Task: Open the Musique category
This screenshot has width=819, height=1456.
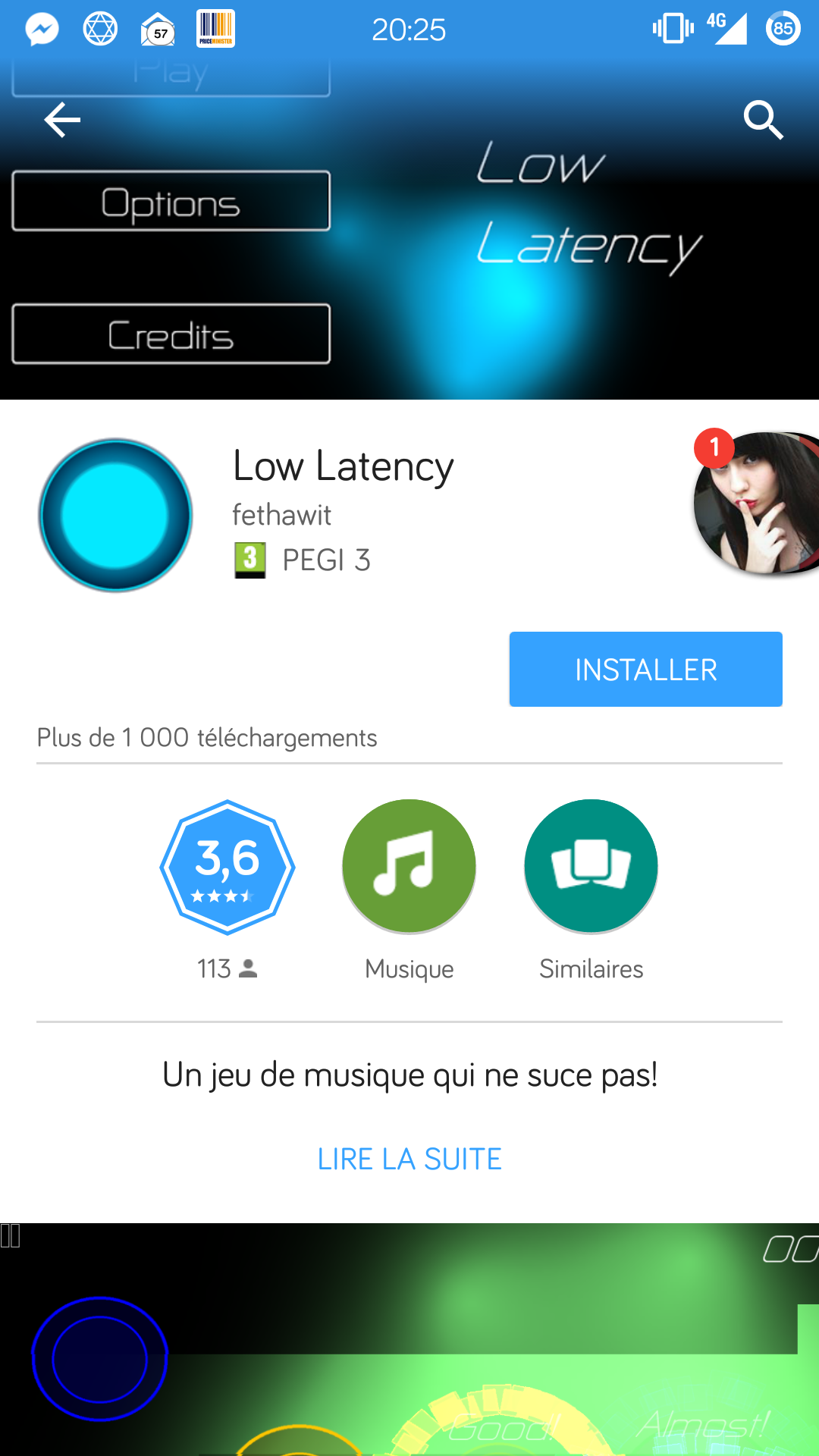Action: 409,867
